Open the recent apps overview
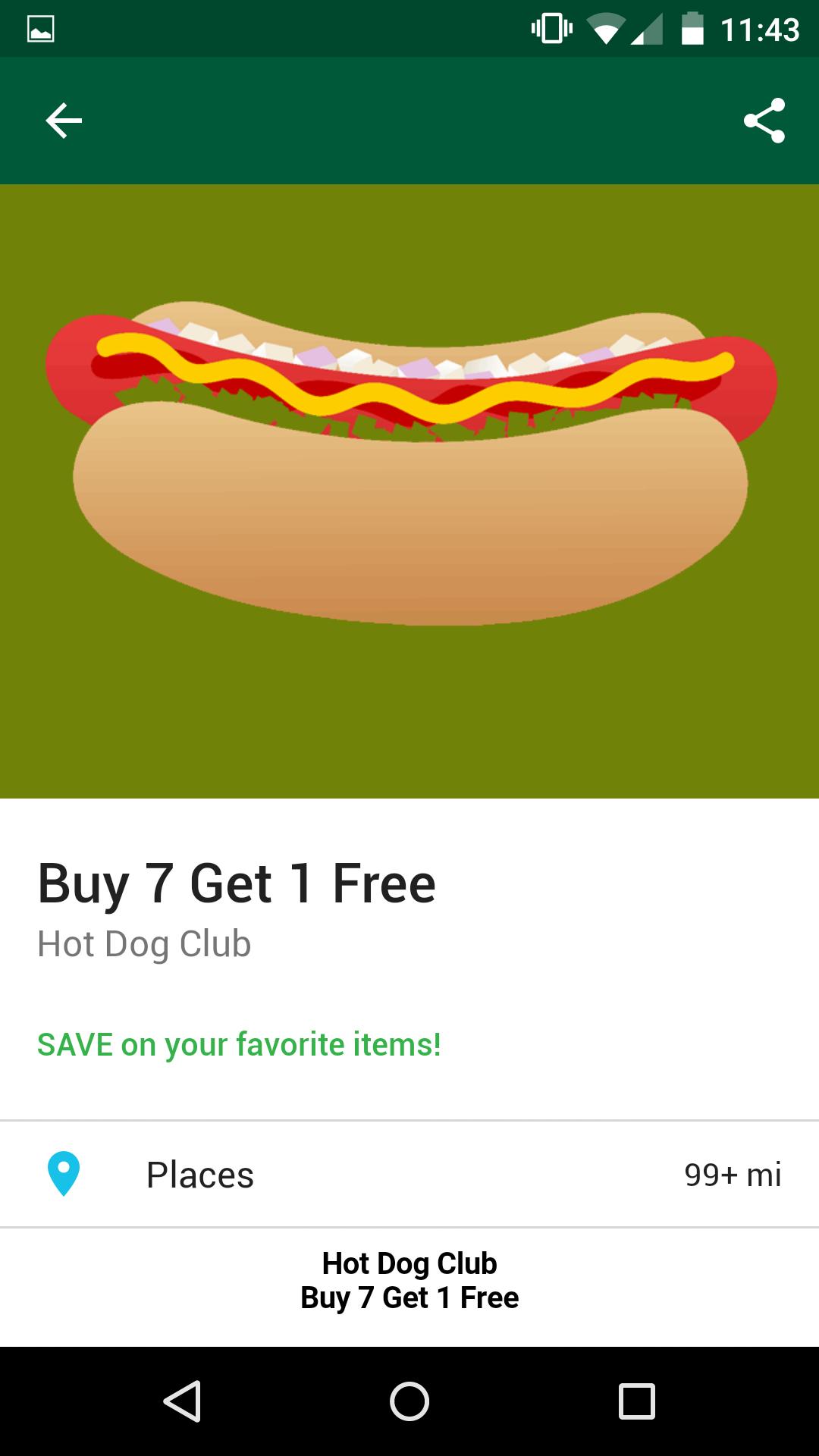Viewport: 819px width, 1456px height. point(636,1401)
